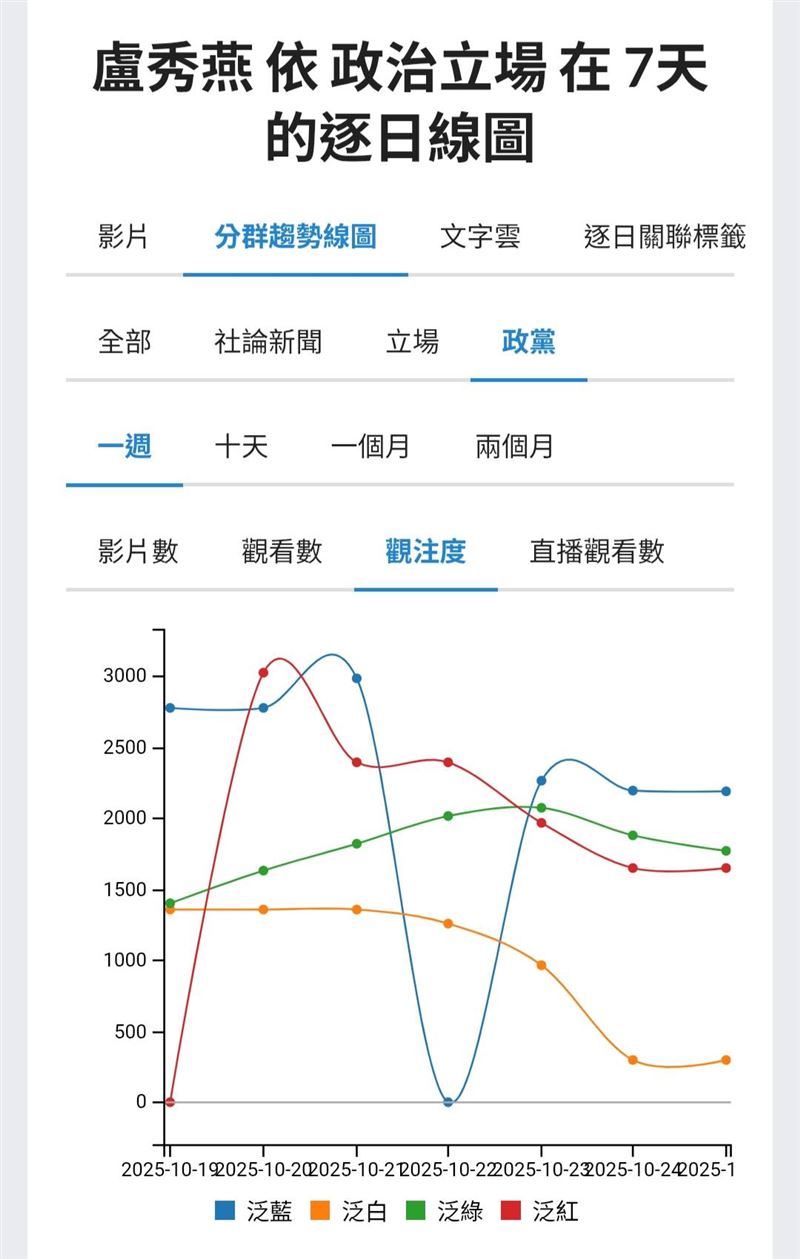The height and width of the screenshot is (1259, 800).
Task: Tap the 泛紅 legend entry
Action: [x=543, y=1212]
